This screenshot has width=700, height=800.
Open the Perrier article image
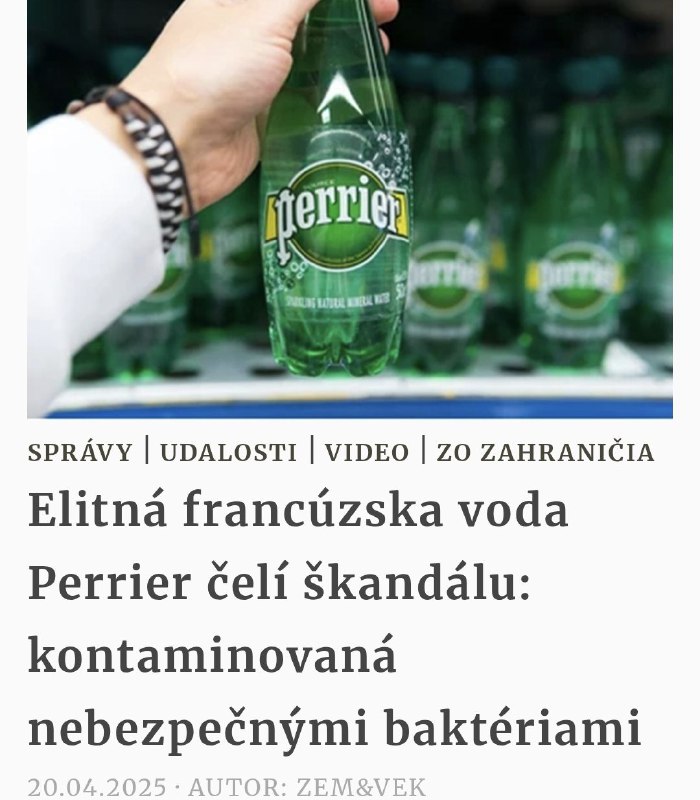[x=350, y=208]
